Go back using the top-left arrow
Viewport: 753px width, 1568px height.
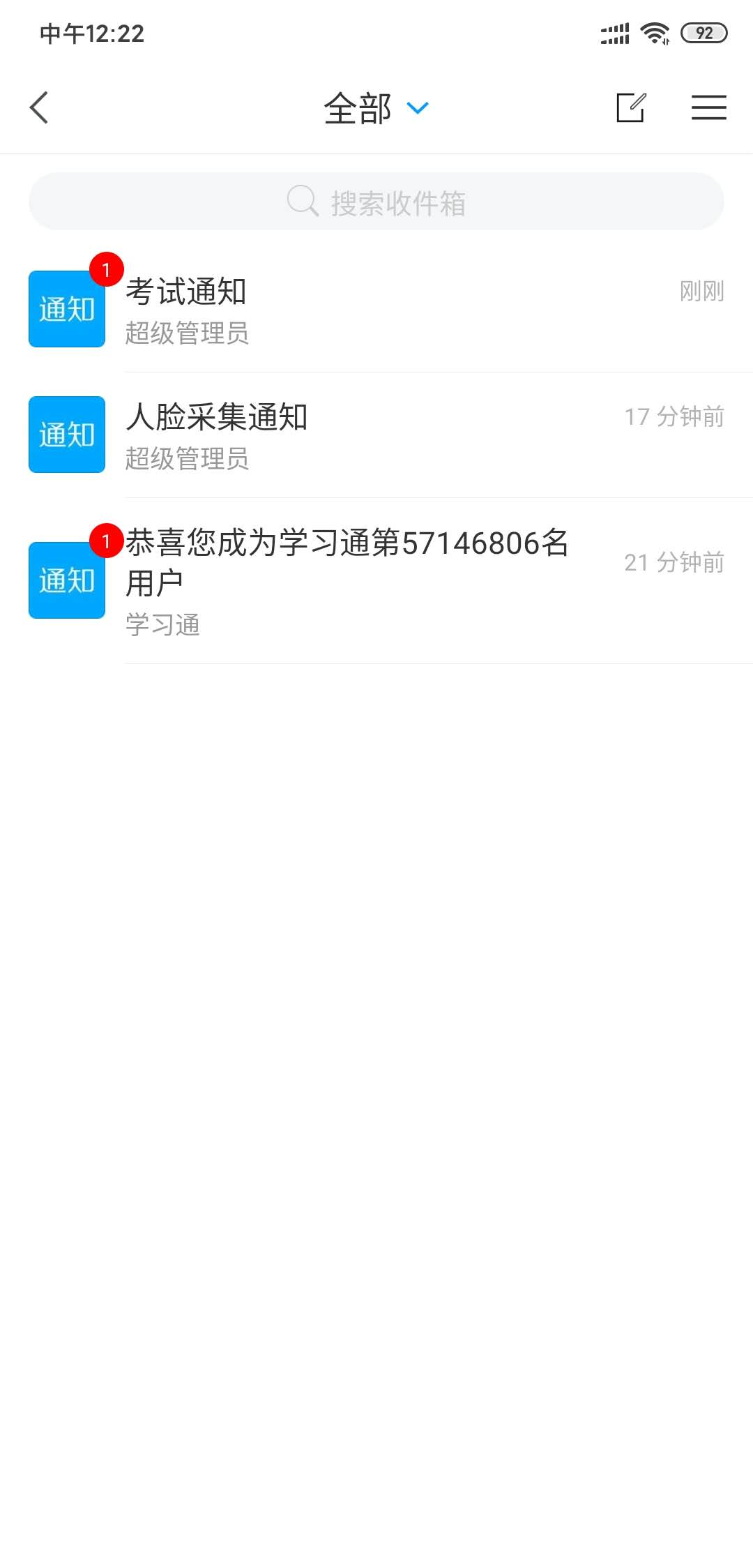tap(40, 108)
